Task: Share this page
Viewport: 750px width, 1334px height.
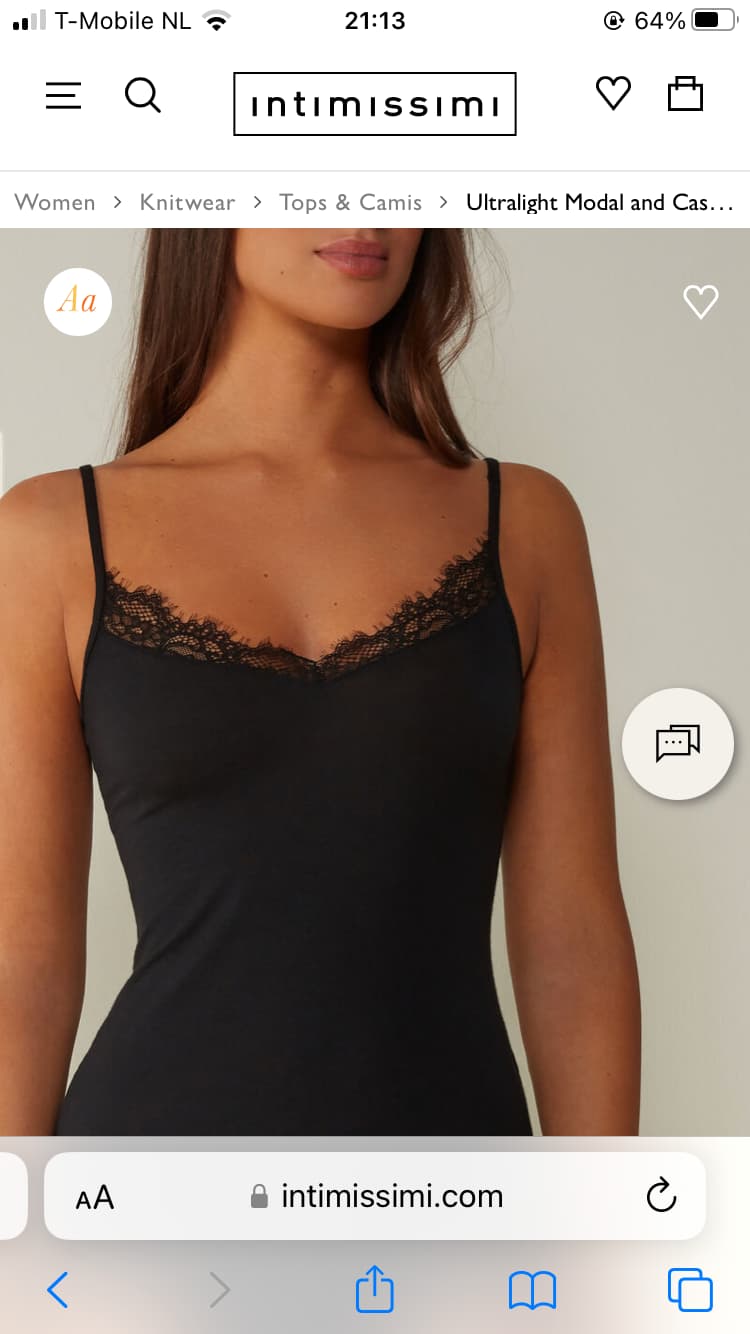Action: [x=375, y=1288]
